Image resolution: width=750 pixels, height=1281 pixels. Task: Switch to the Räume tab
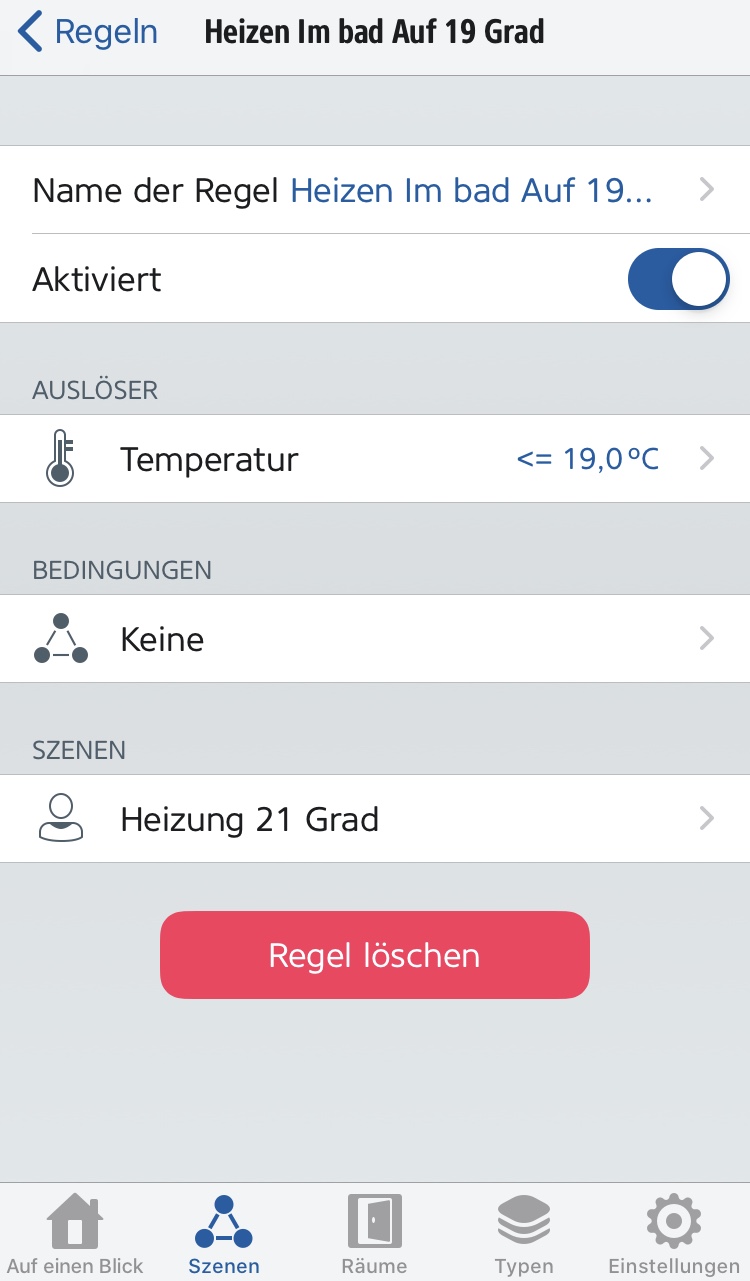point(374,1235)
